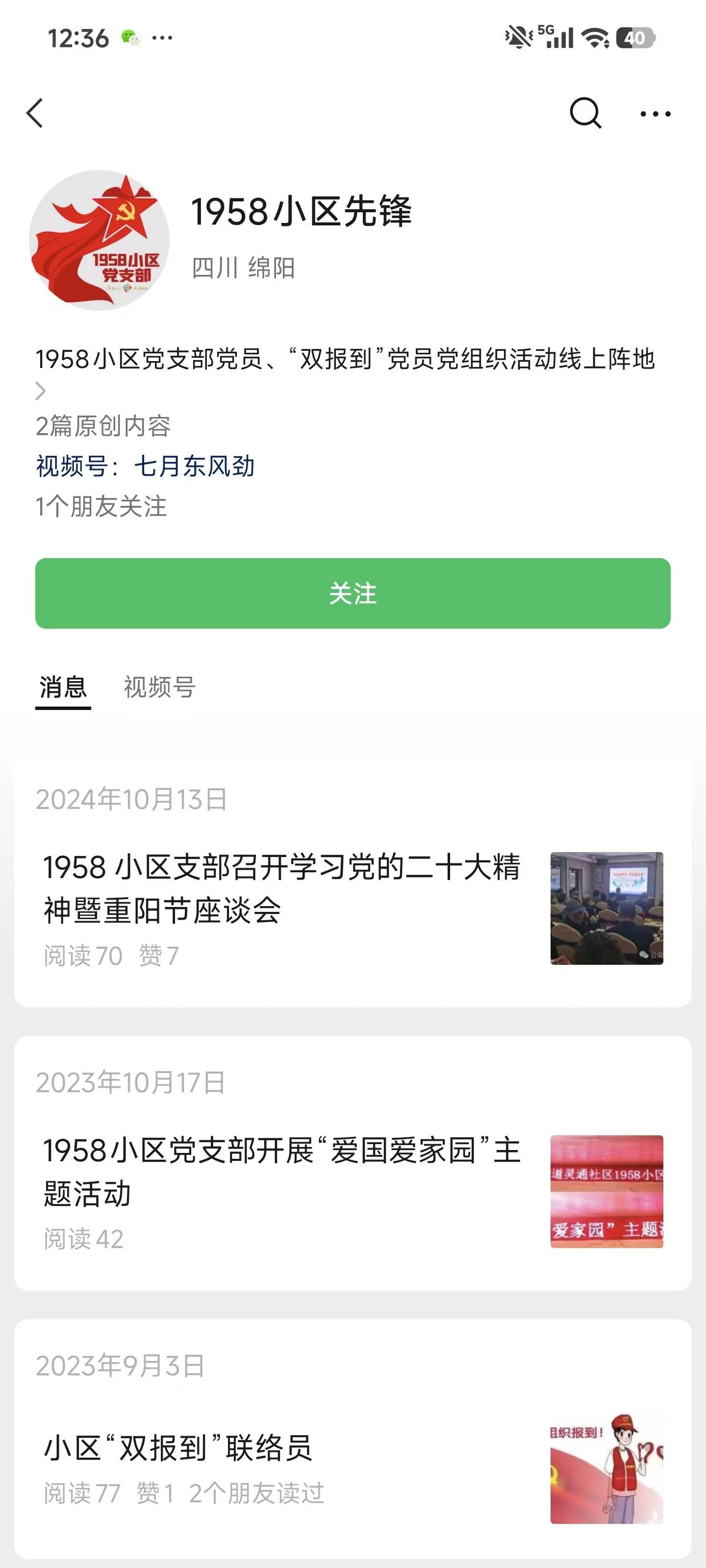This screenshot has width=706, height=1568.
Task: Expand the account description chevron
Action: tap(41, 391)
